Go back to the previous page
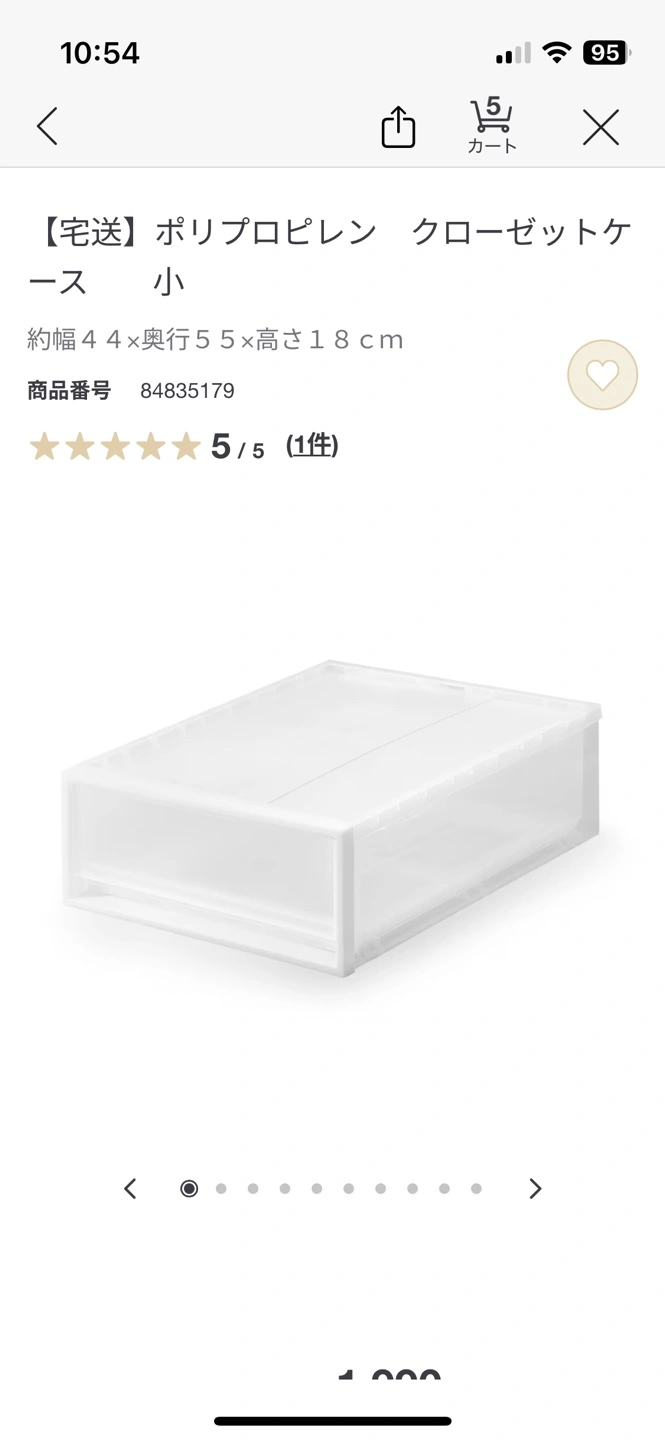The width and height of the screenshot is (665, 1440). point(47,127)
